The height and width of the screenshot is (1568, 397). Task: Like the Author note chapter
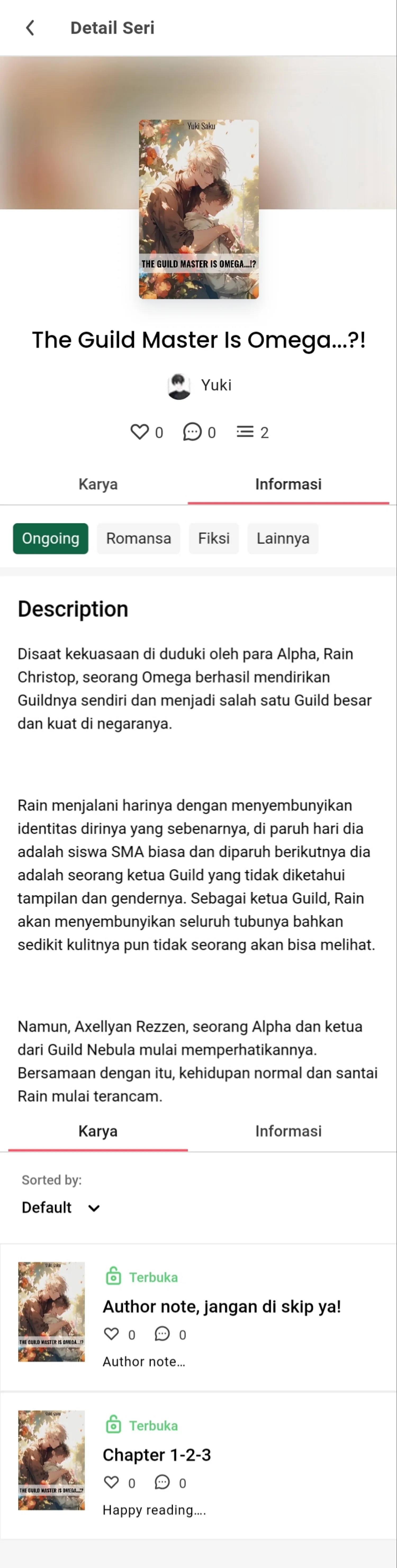[111, 1334]
